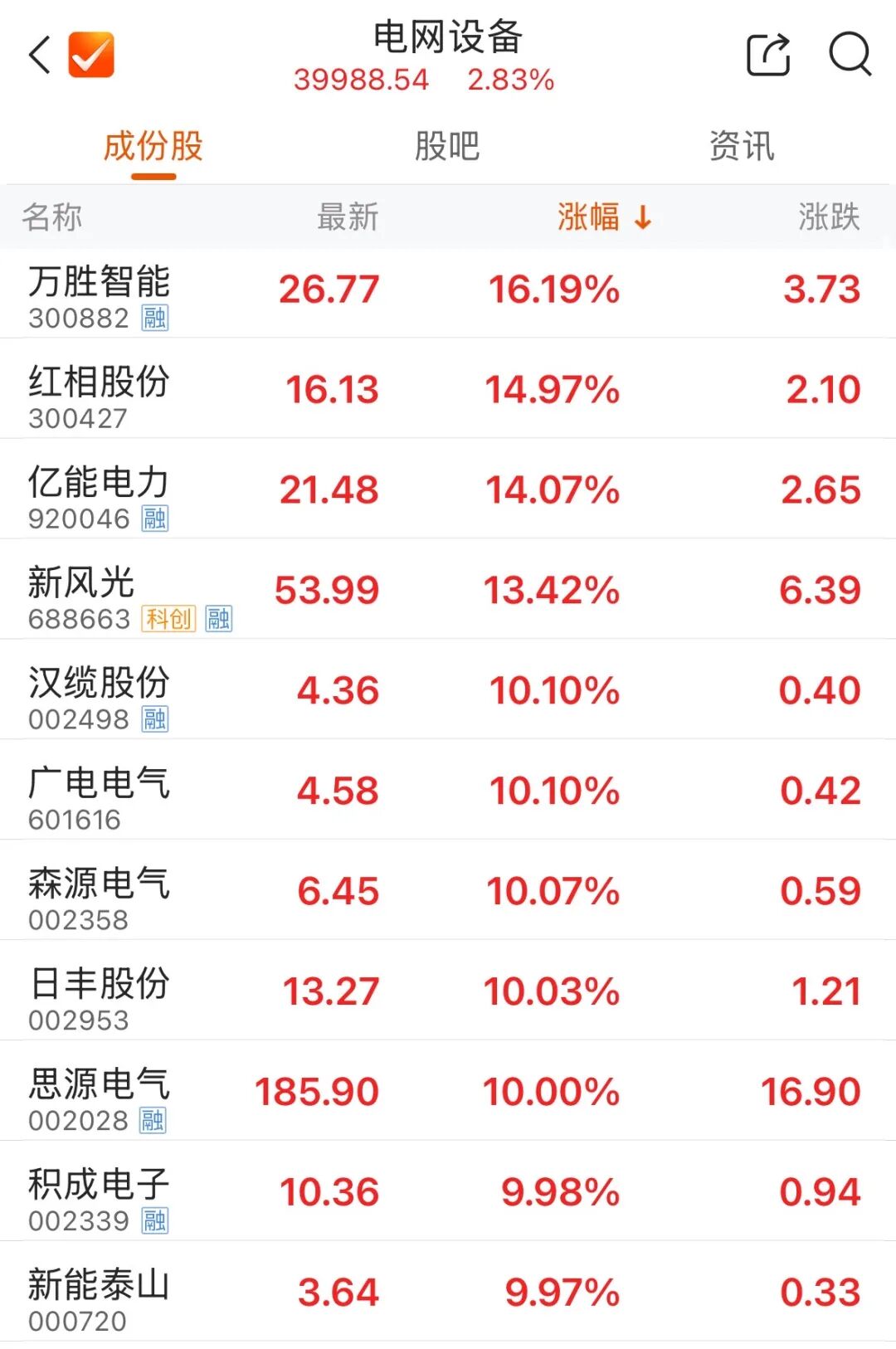Switch to the 股吧 tab
Image resolution: width=896 pixels, height=1349 pixels.
tap(447, 147)
